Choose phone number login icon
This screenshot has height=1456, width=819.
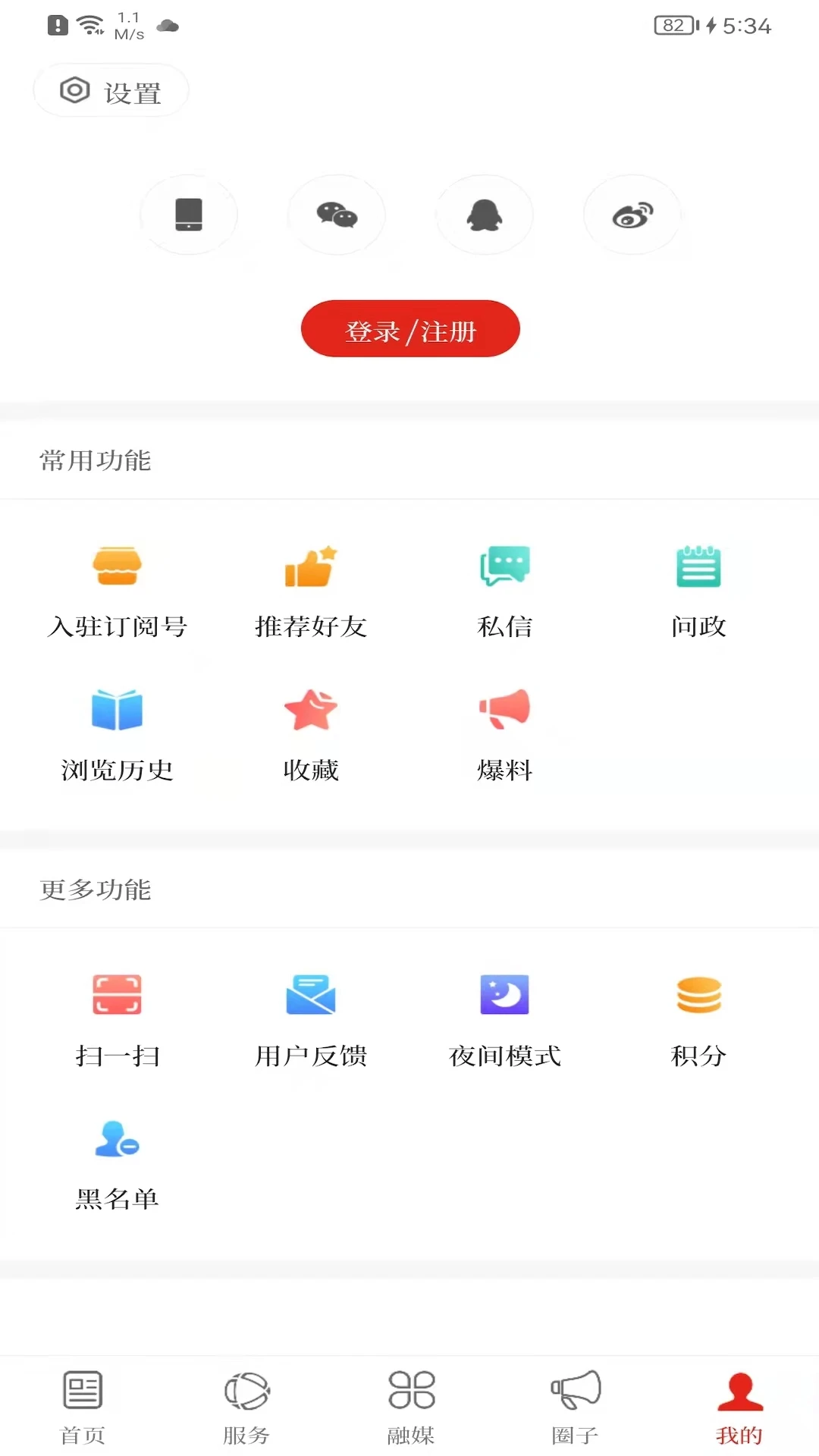[x=189, y=215]
